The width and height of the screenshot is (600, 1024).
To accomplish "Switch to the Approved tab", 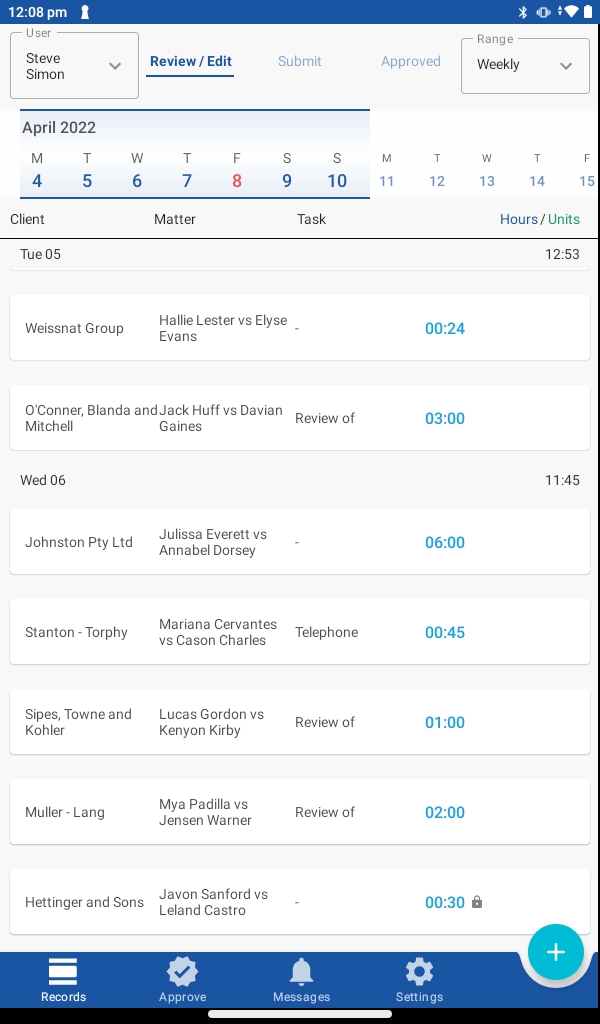I will [411, 61].
